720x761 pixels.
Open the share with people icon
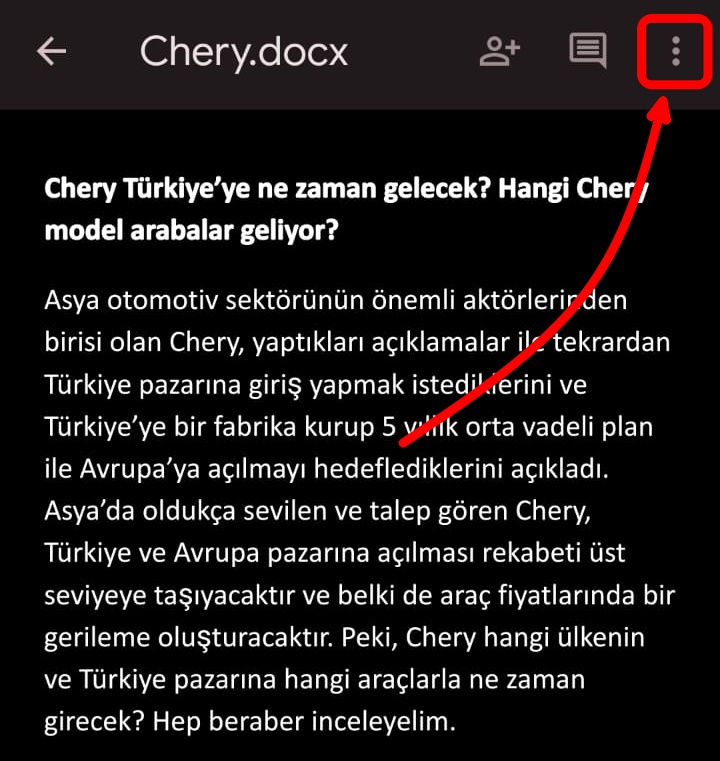click(499, 51)
